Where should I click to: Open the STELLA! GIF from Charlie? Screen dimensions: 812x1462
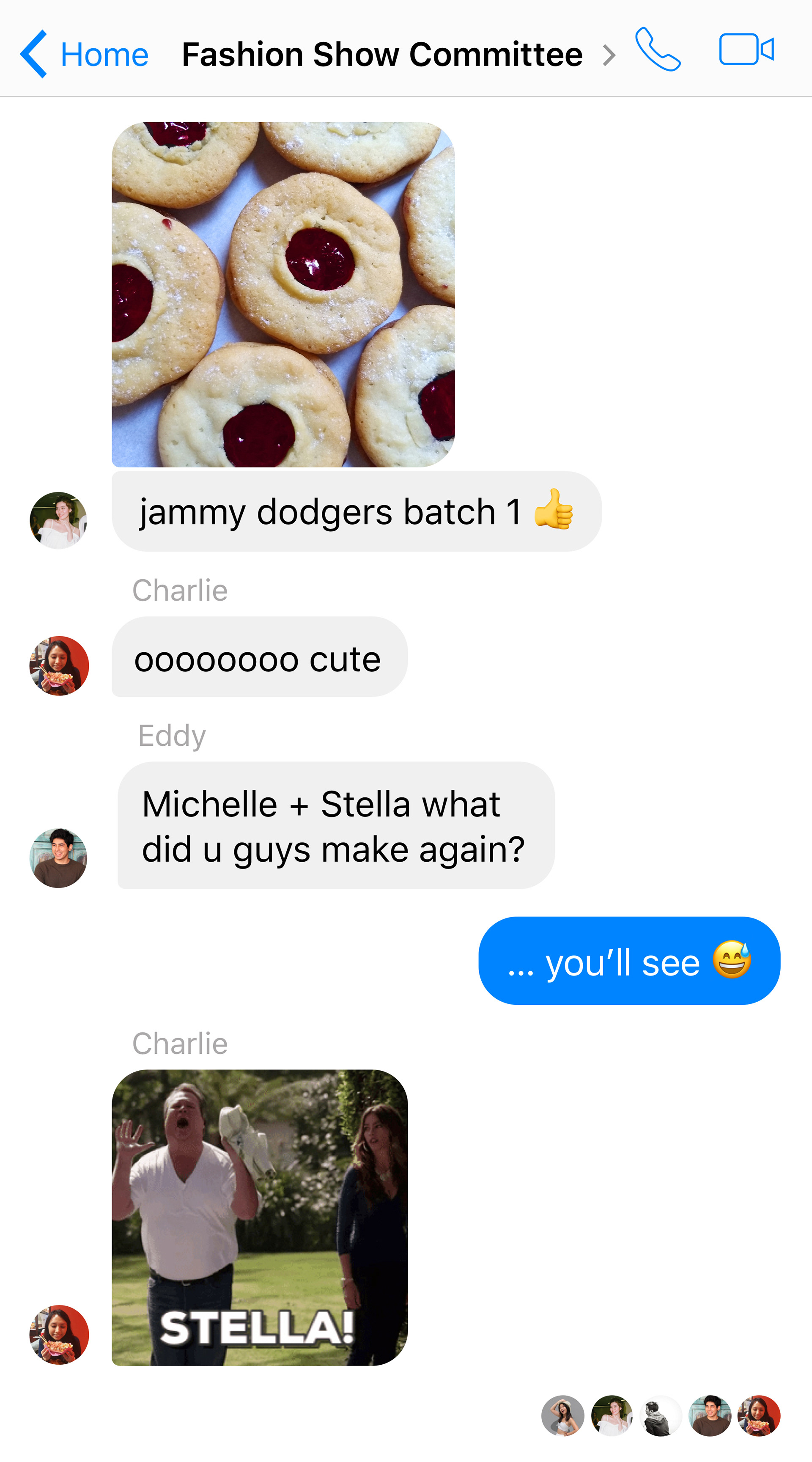pyautogui.click(x=259, y=1217)
